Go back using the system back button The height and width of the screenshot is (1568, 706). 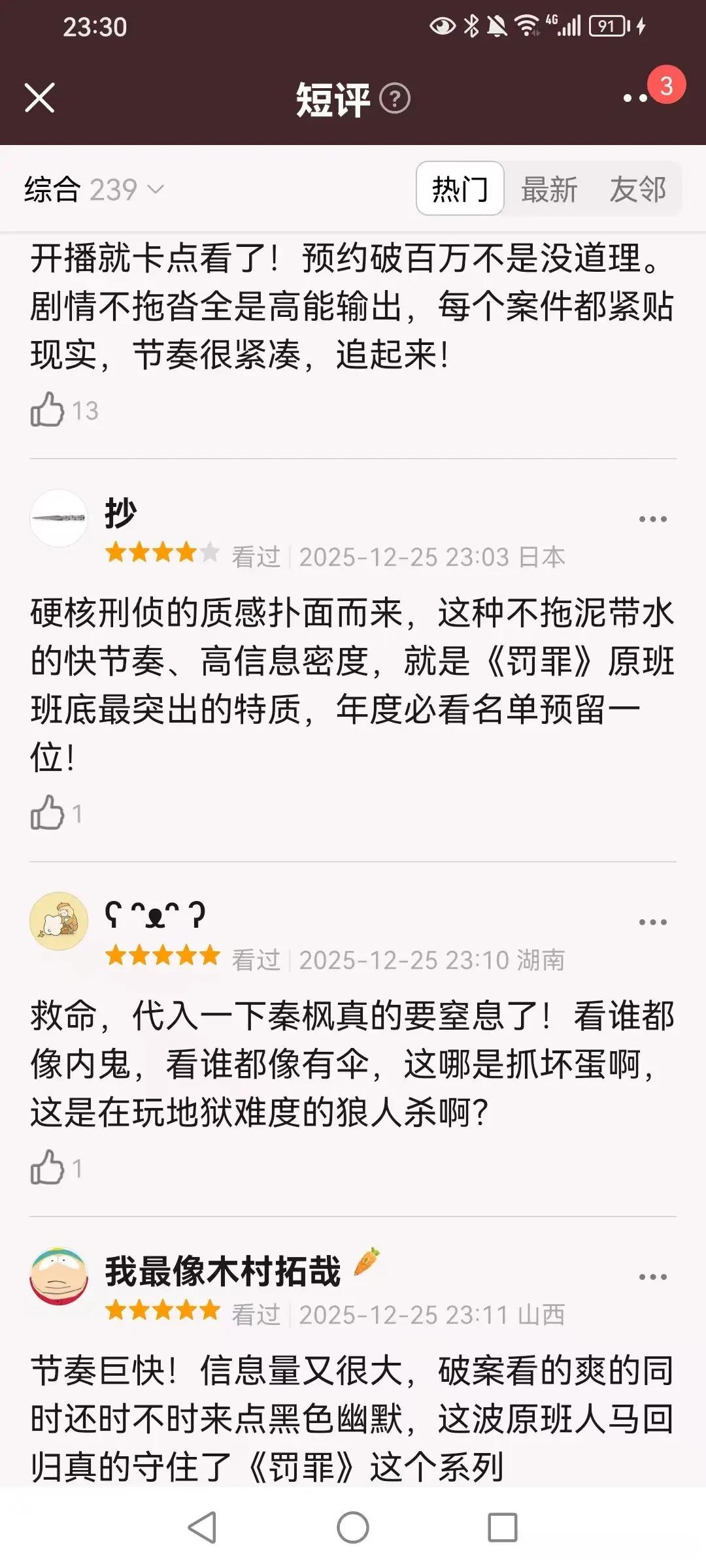click(202, 1527)
